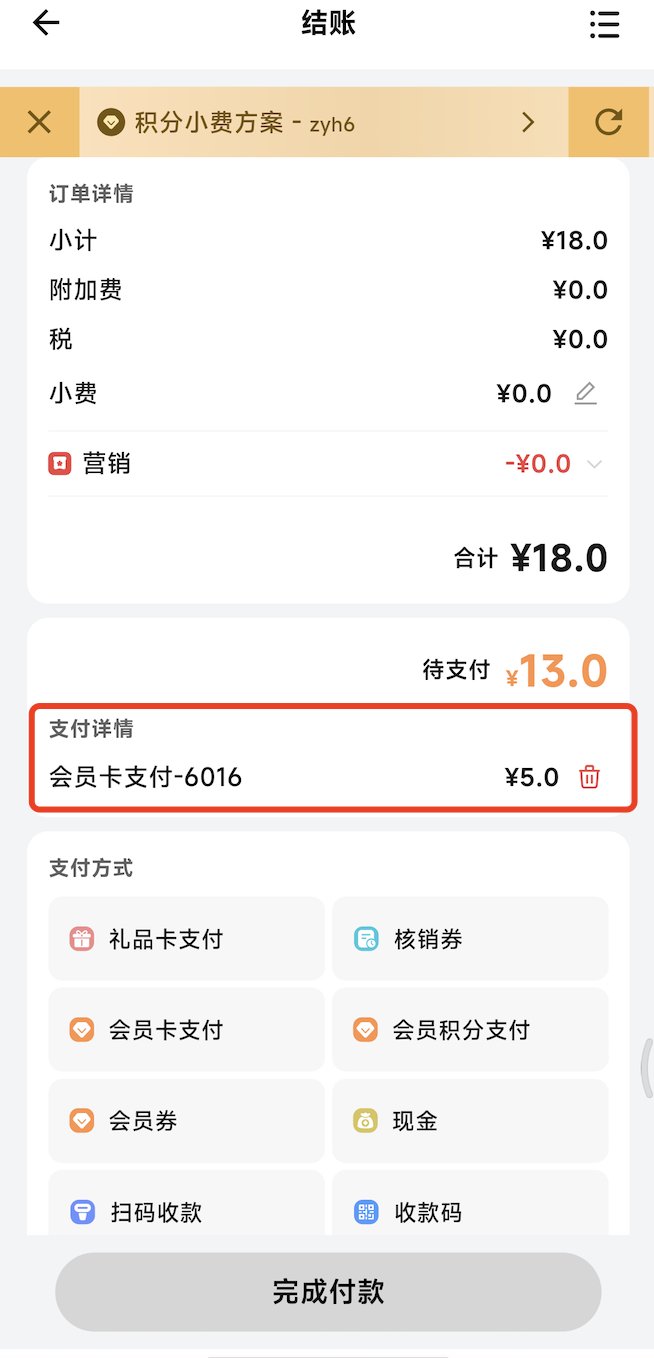Pay with 现金
The height and width of the screenshot is (1358, 654).
click(470, 1121)
